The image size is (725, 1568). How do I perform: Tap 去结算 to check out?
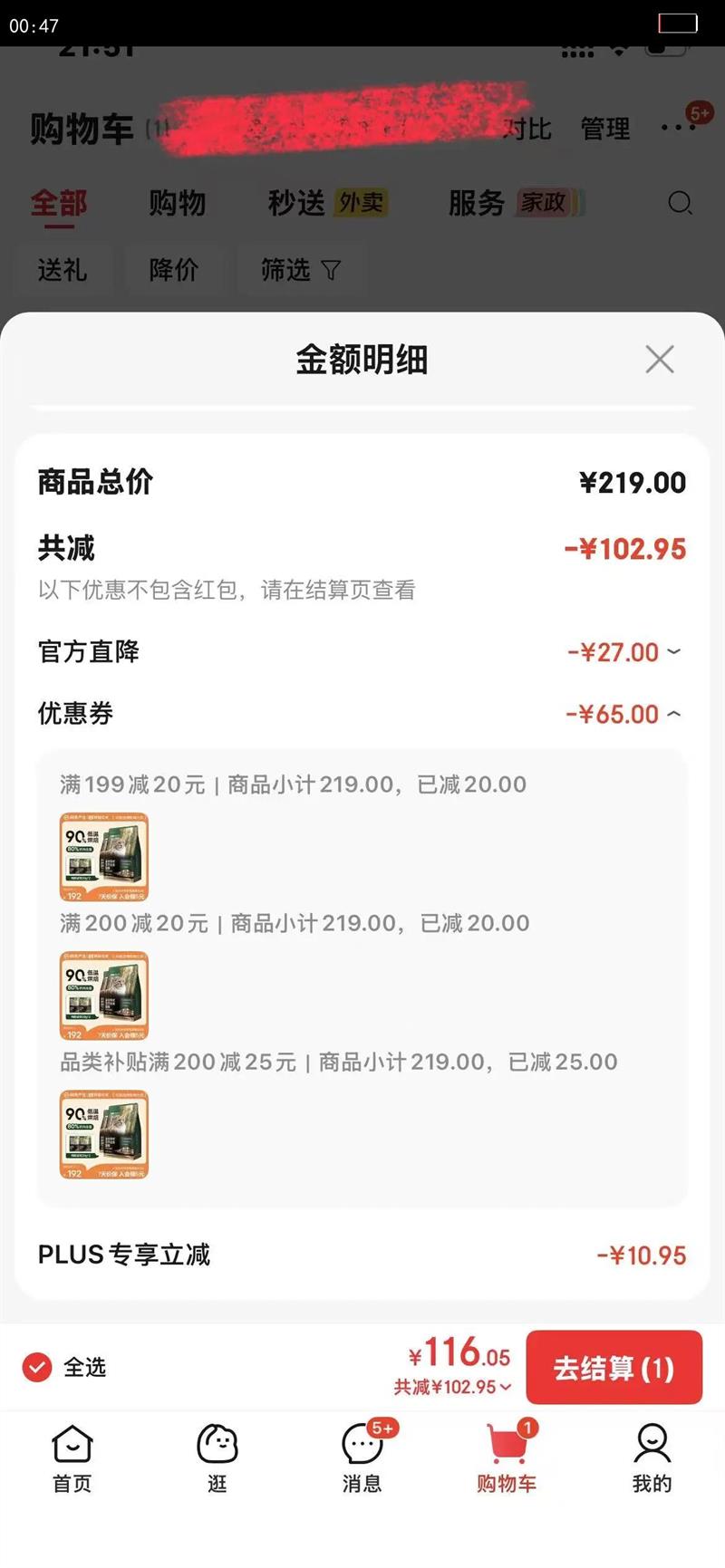click(x=614, y=1367)
